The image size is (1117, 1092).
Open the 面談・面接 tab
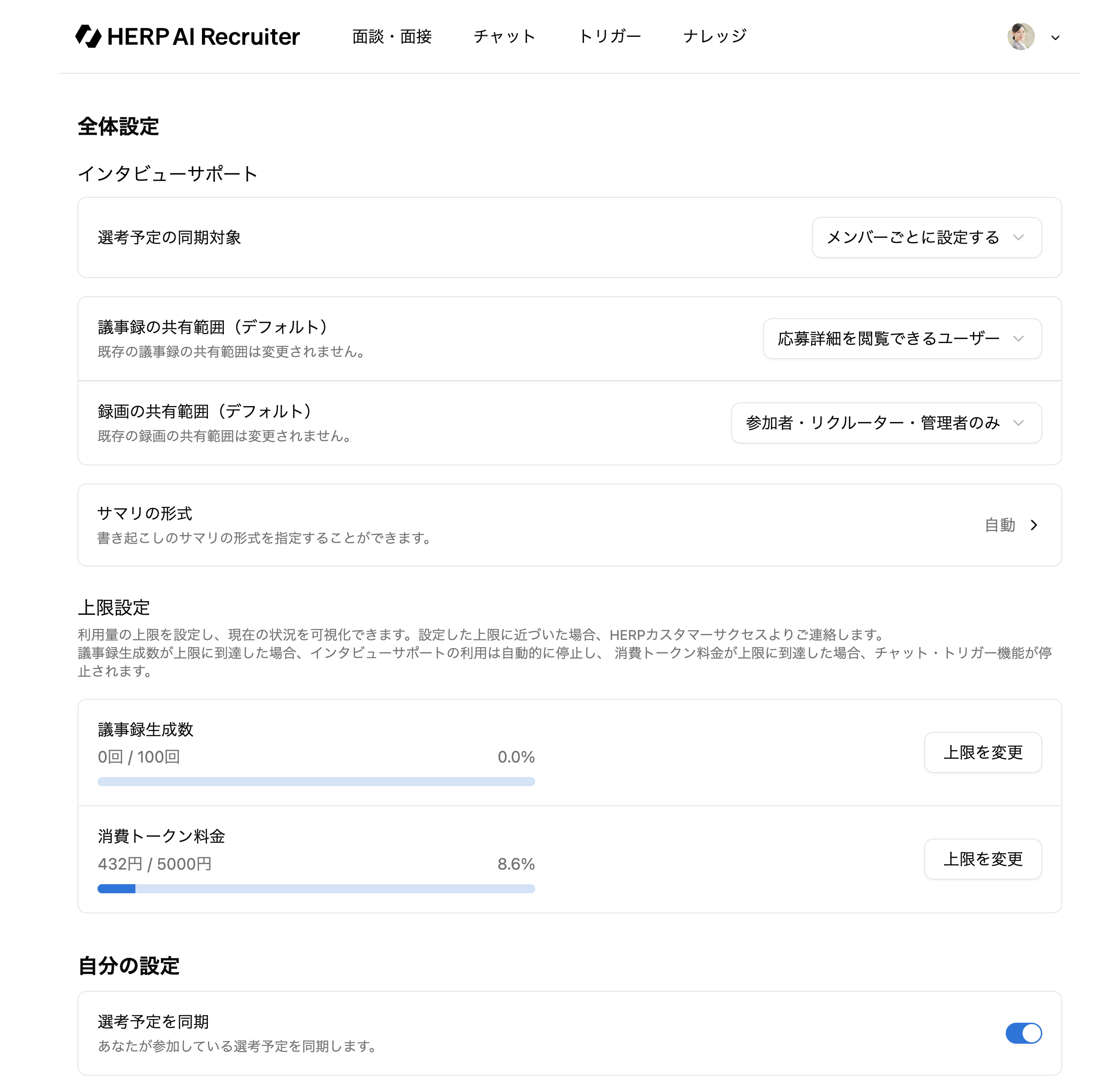click(x=392, y=37)
